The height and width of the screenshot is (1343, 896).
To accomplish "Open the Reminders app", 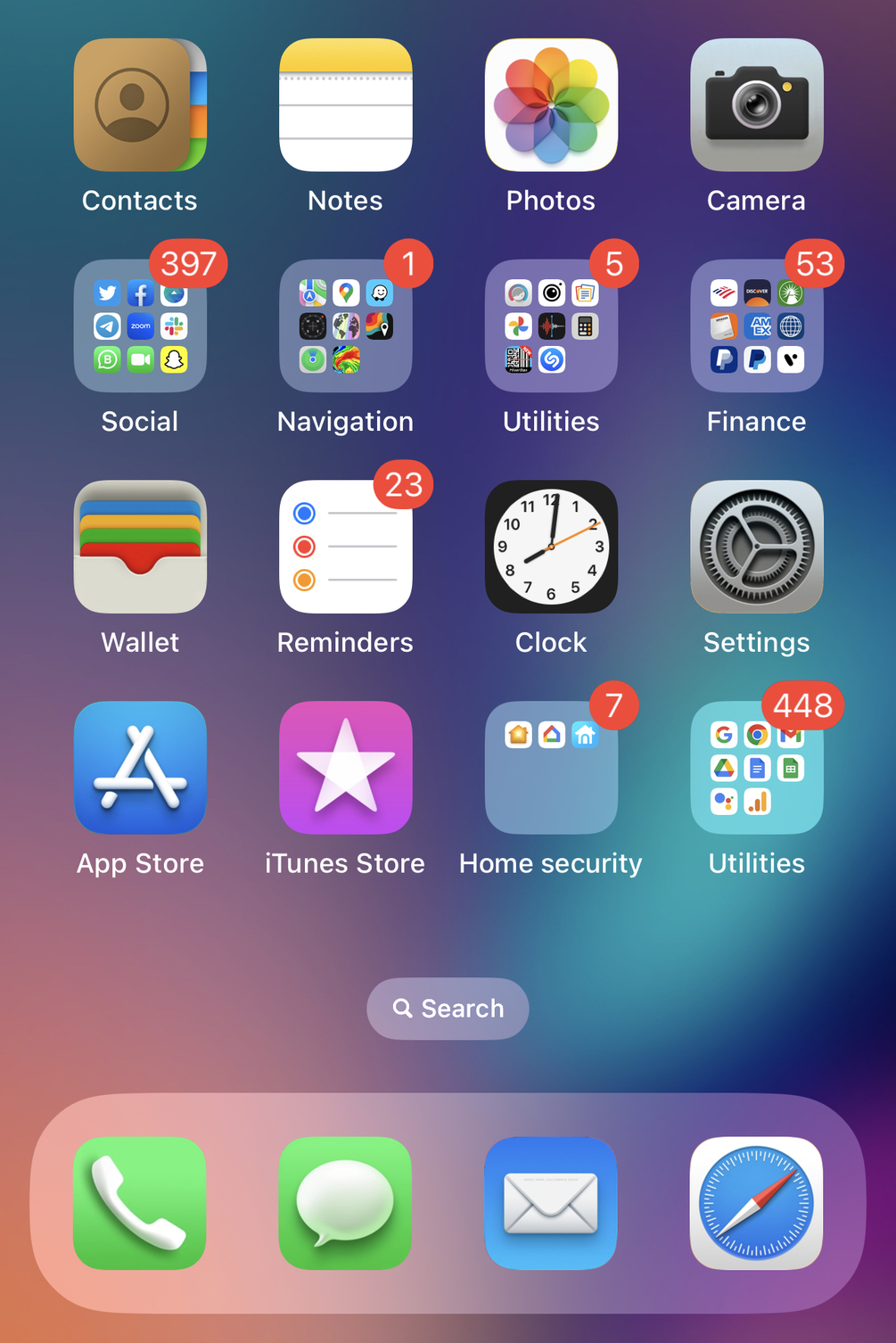I will click(x=345, y=547).
